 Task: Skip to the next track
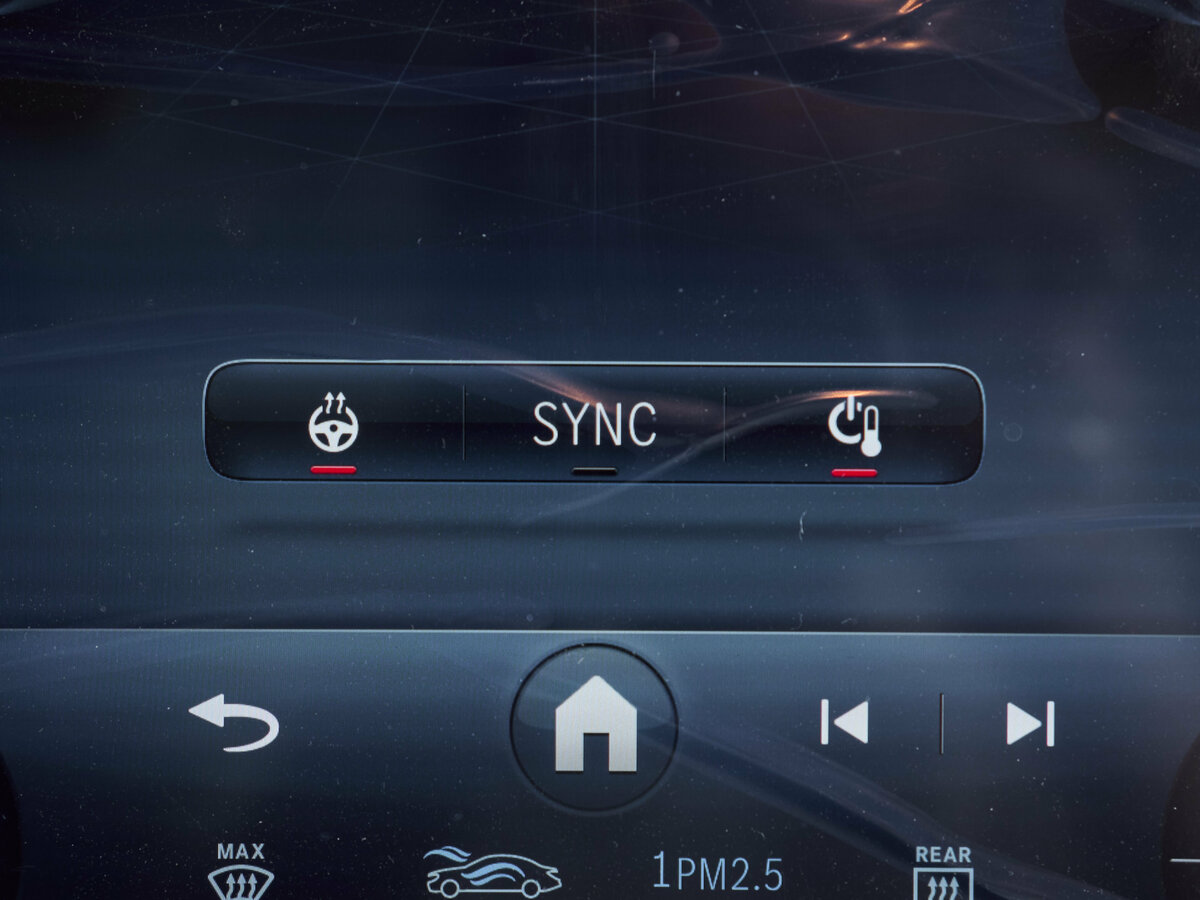1030,723
